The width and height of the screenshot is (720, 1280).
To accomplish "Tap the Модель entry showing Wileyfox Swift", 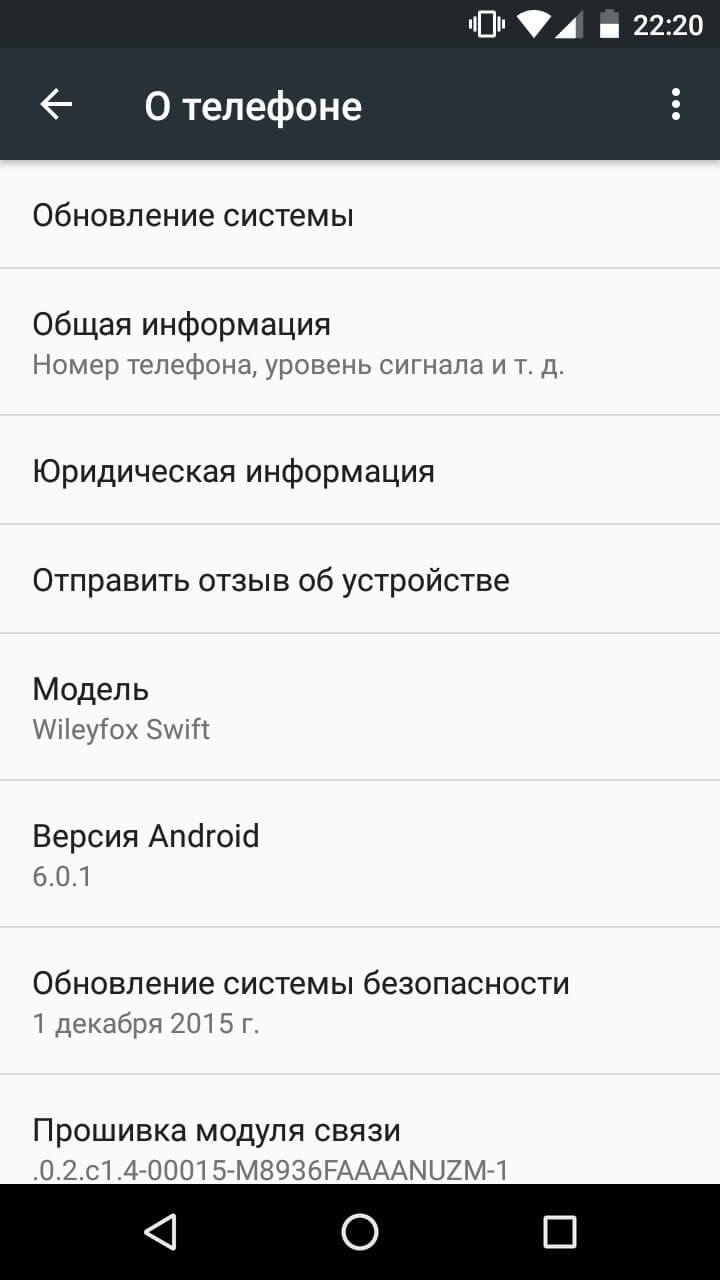I will pos(120,706).
